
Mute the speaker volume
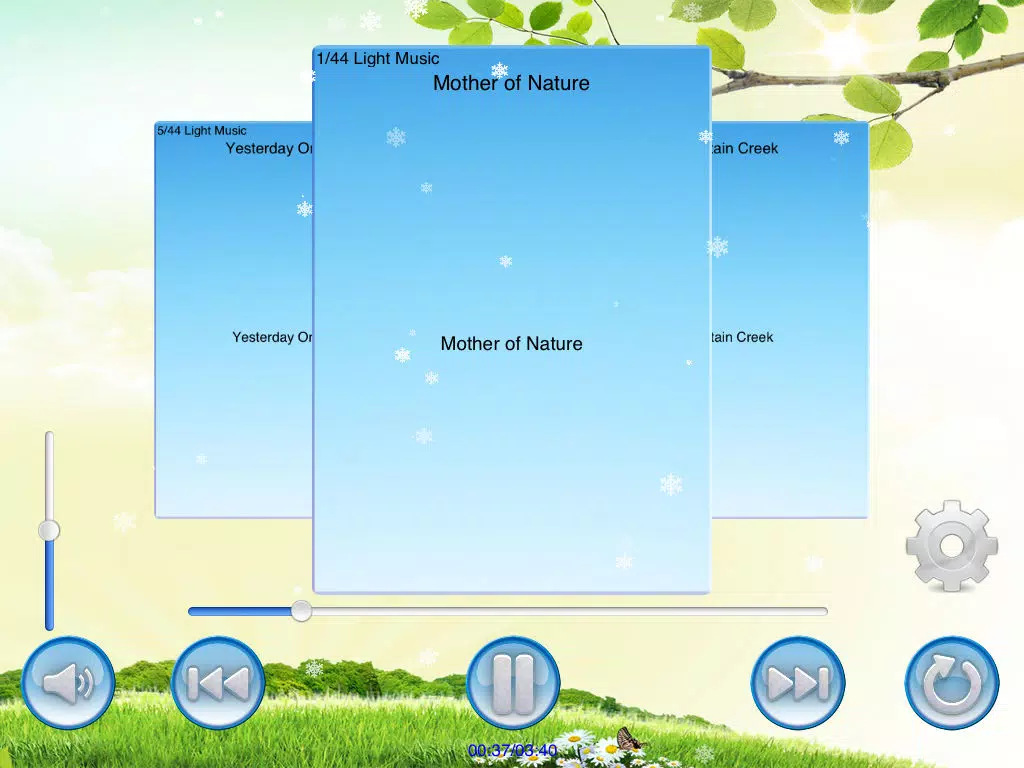point(68,683)
